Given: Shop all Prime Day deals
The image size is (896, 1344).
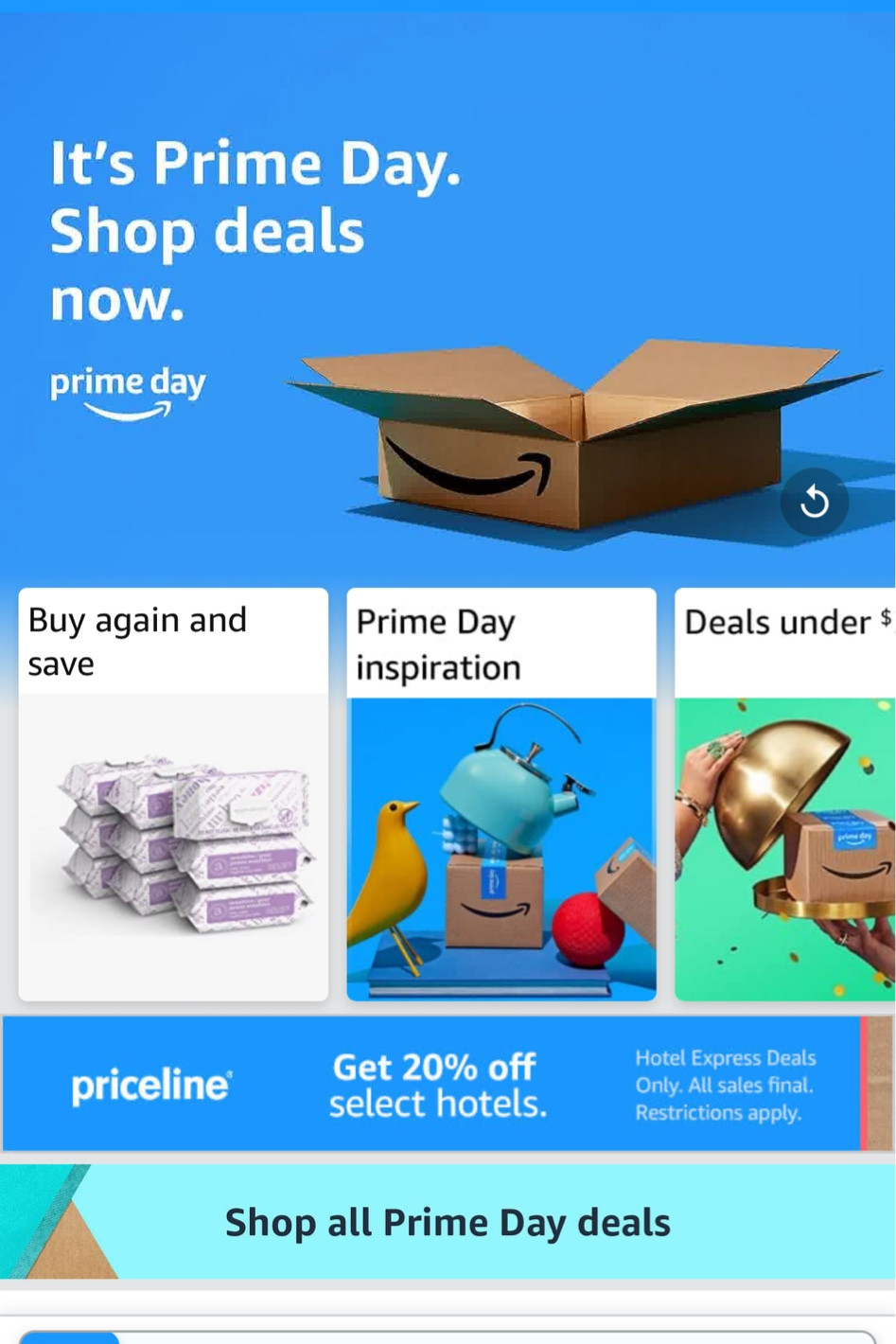Looking at the screenshot, I should tap(448, 1223).
